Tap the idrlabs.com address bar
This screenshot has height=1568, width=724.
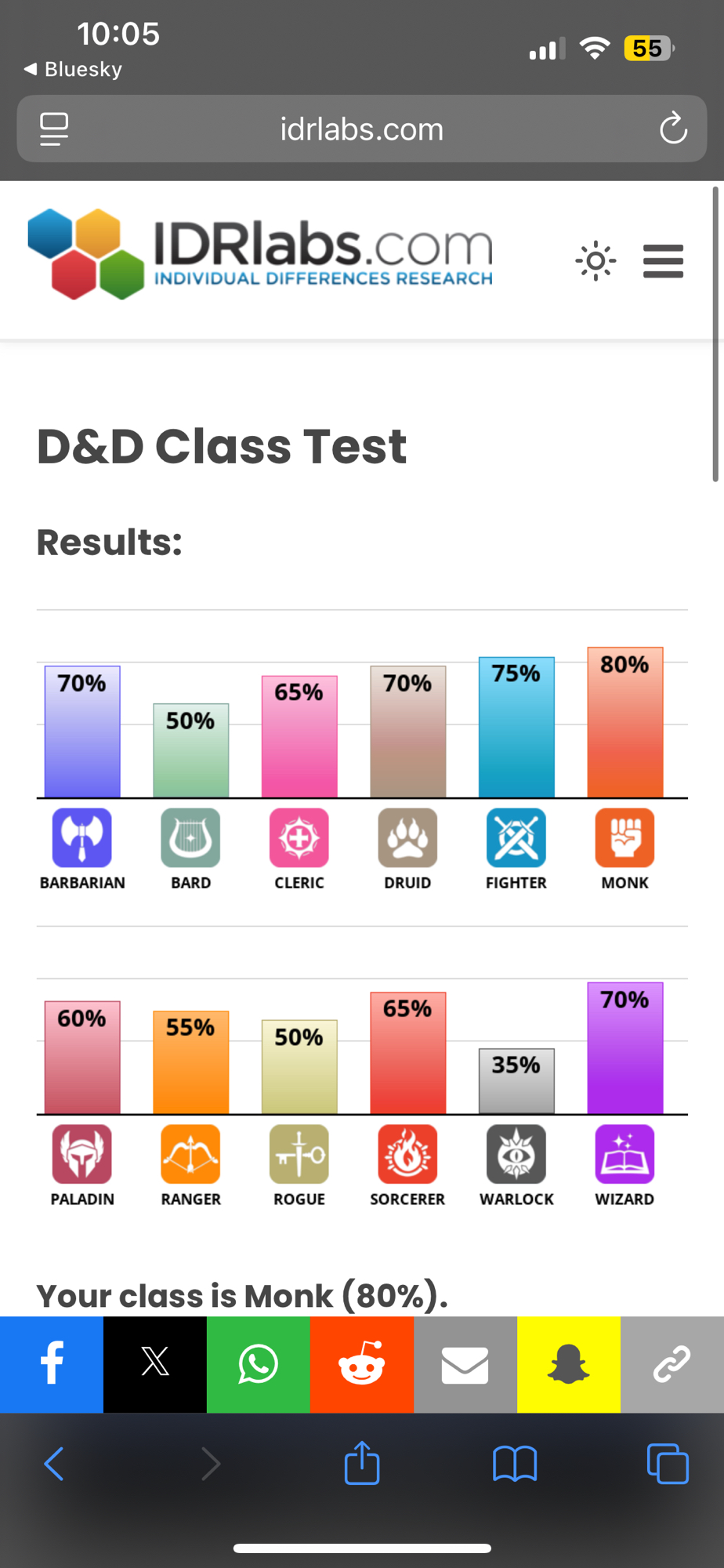[362, 129]
